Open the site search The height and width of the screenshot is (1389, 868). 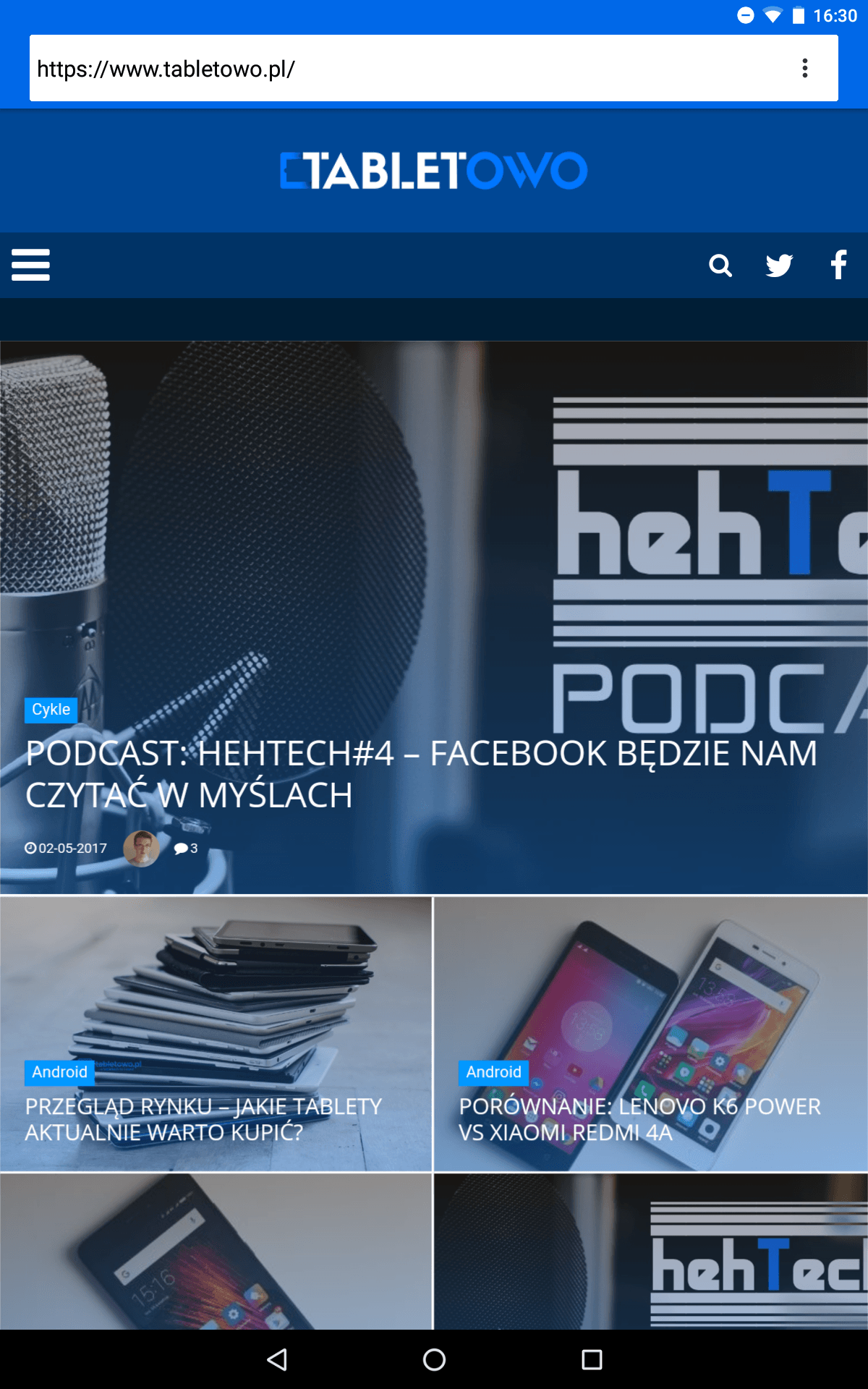tap(720, 266)
